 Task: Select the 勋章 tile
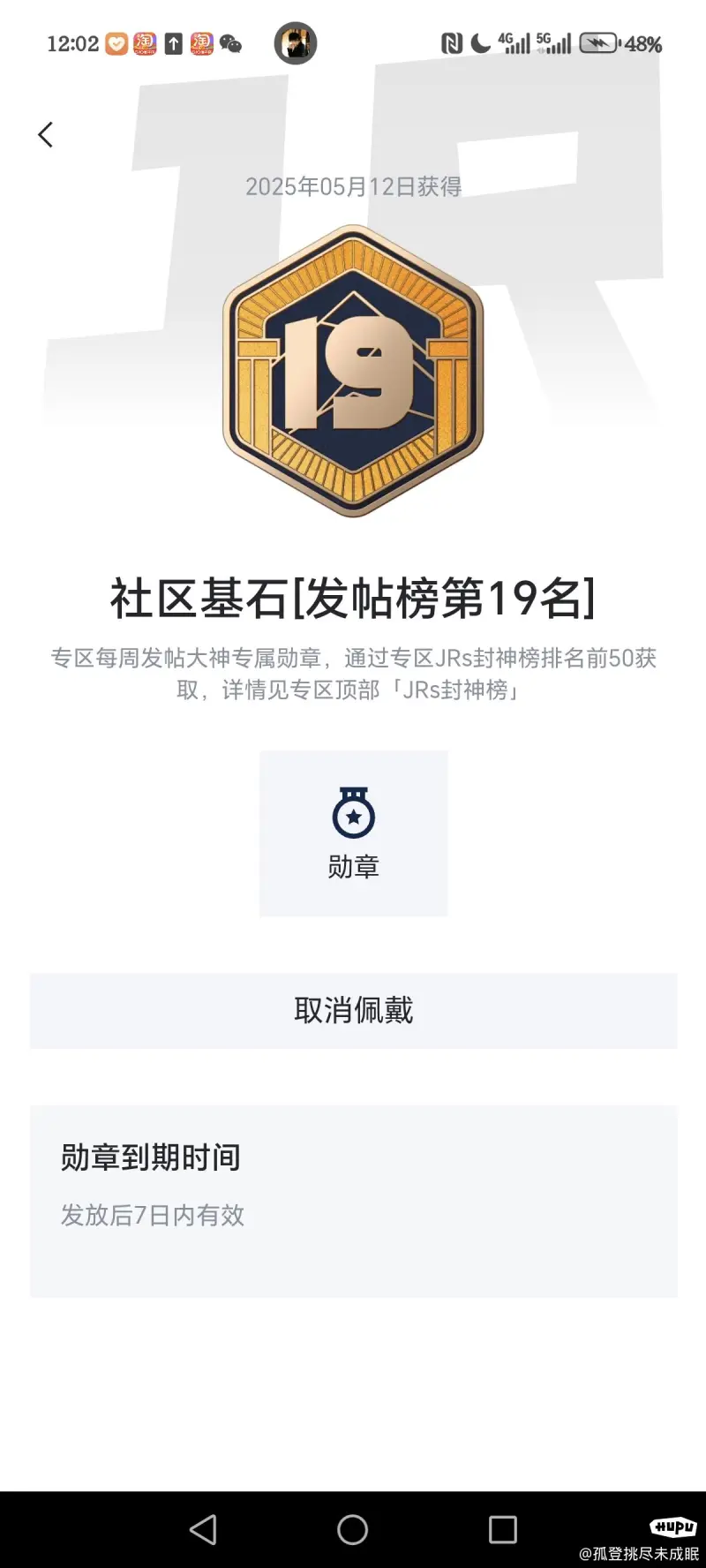pos(353,833)
